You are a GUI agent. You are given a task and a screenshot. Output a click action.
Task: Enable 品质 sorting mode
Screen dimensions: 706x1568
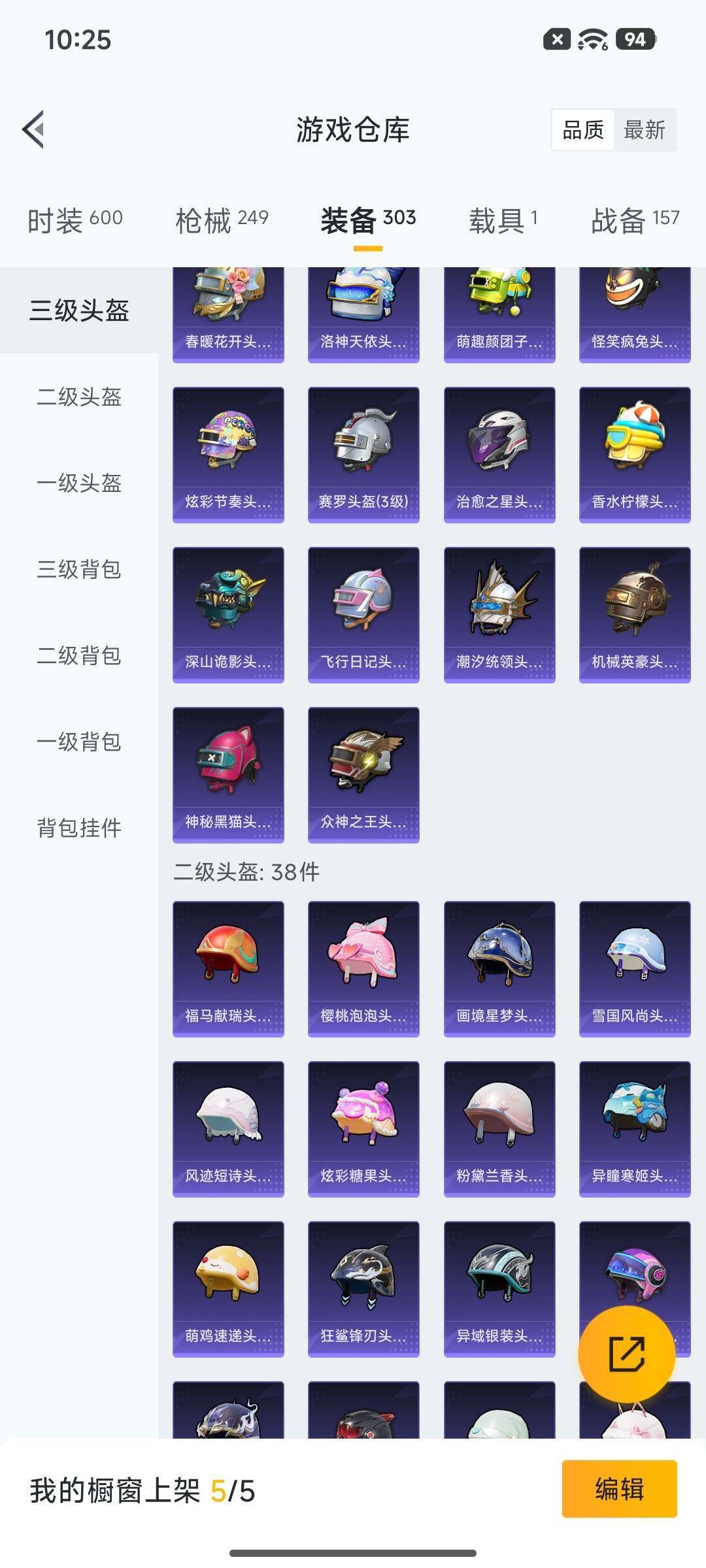(x=582, y=130)
